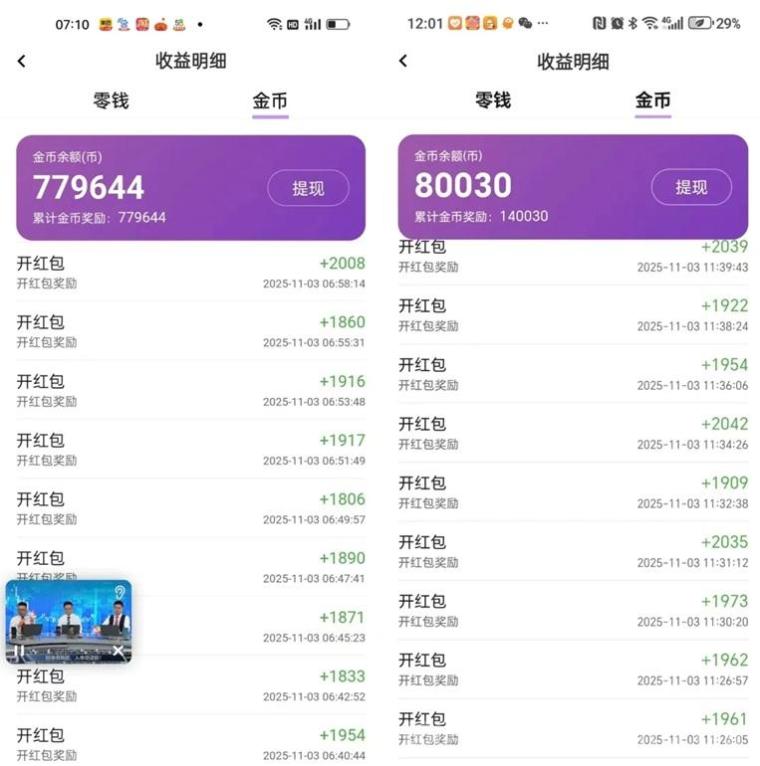Tap the floating video thumbnail
Viewport: 760px width, 766px height.
(x=67, y=620)
